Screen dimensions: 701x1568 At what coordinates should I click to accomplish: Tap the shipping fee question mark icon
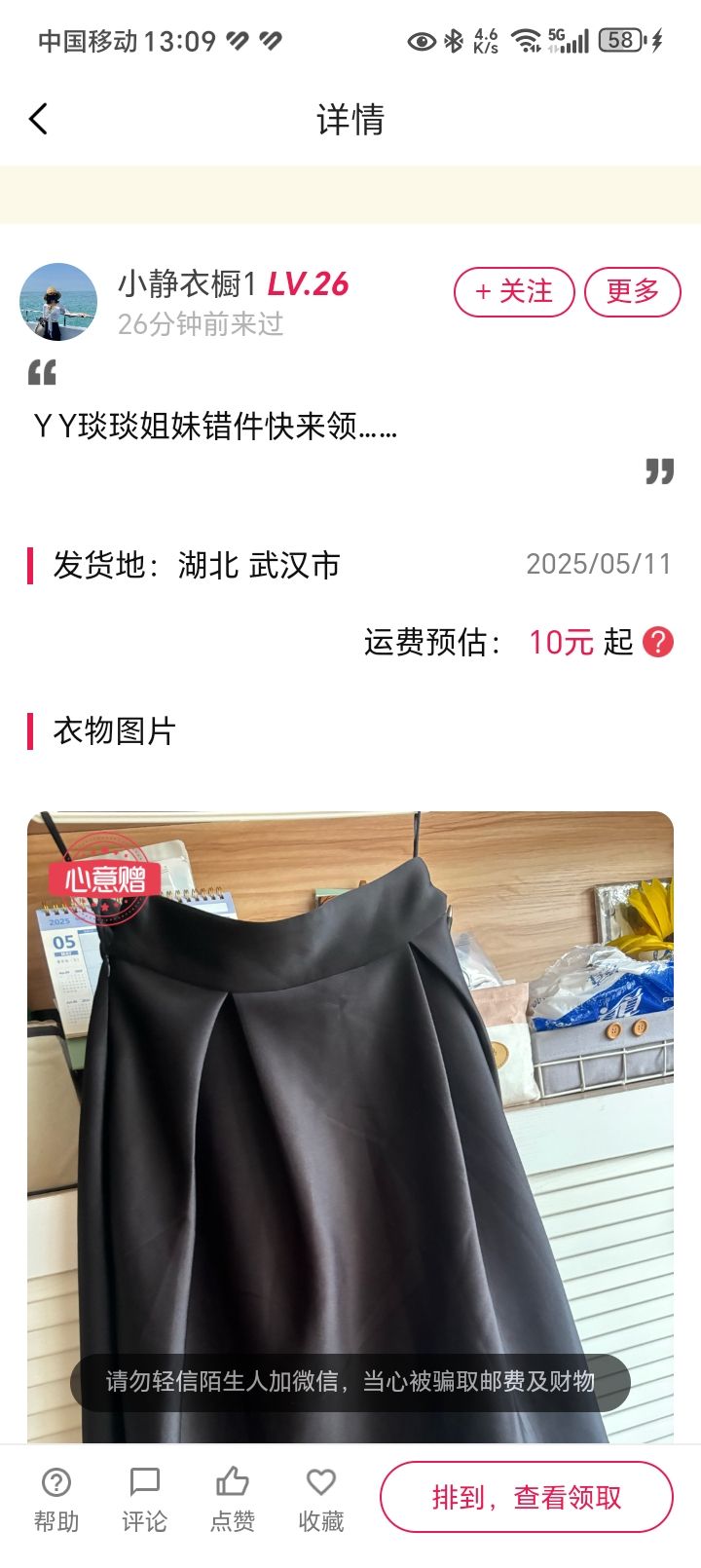pyautogui.click(x=658, y=642)
